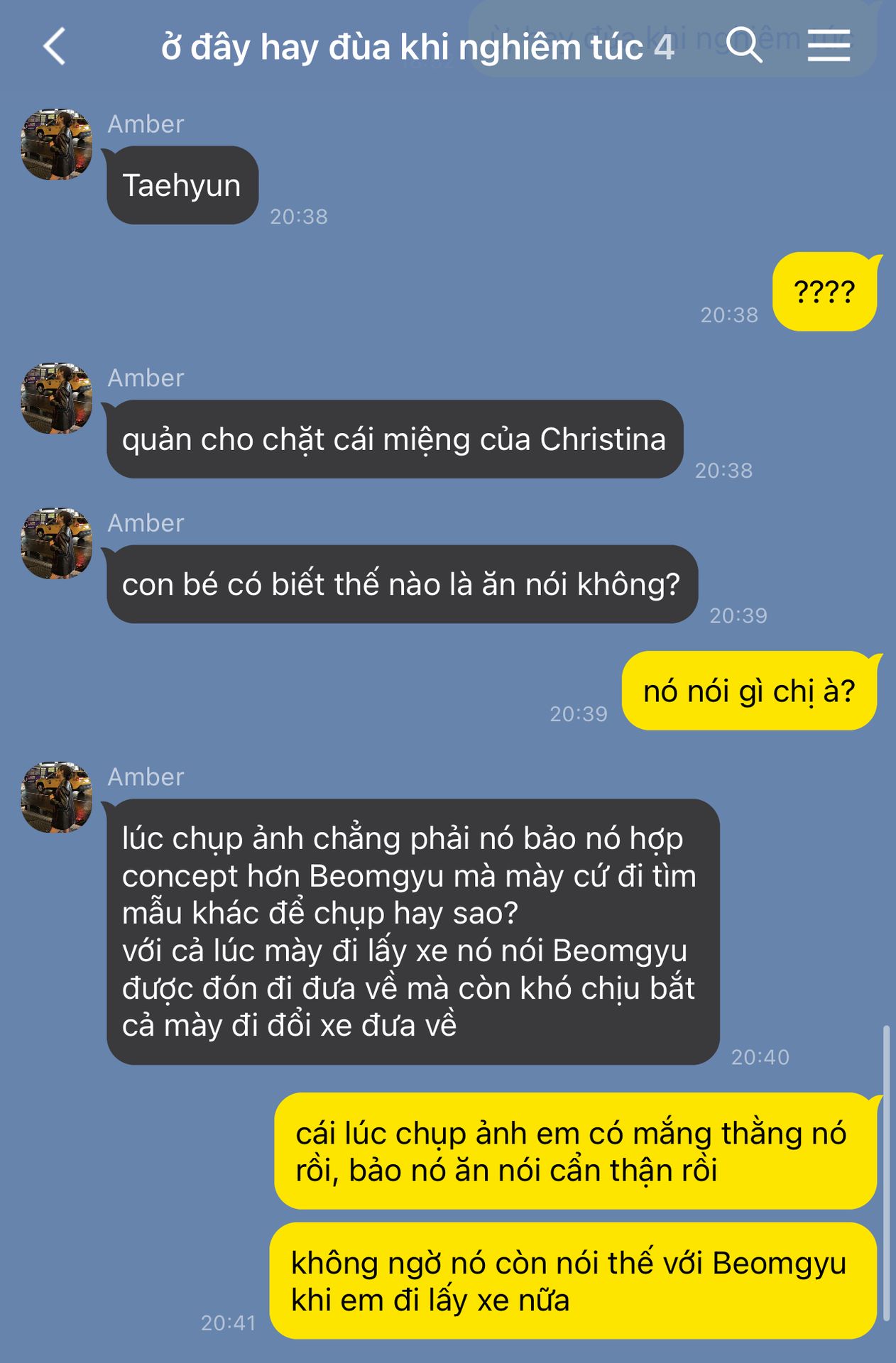
Task: Open the chat menu (hamburger icon)
Action: (x=829, y=45)
